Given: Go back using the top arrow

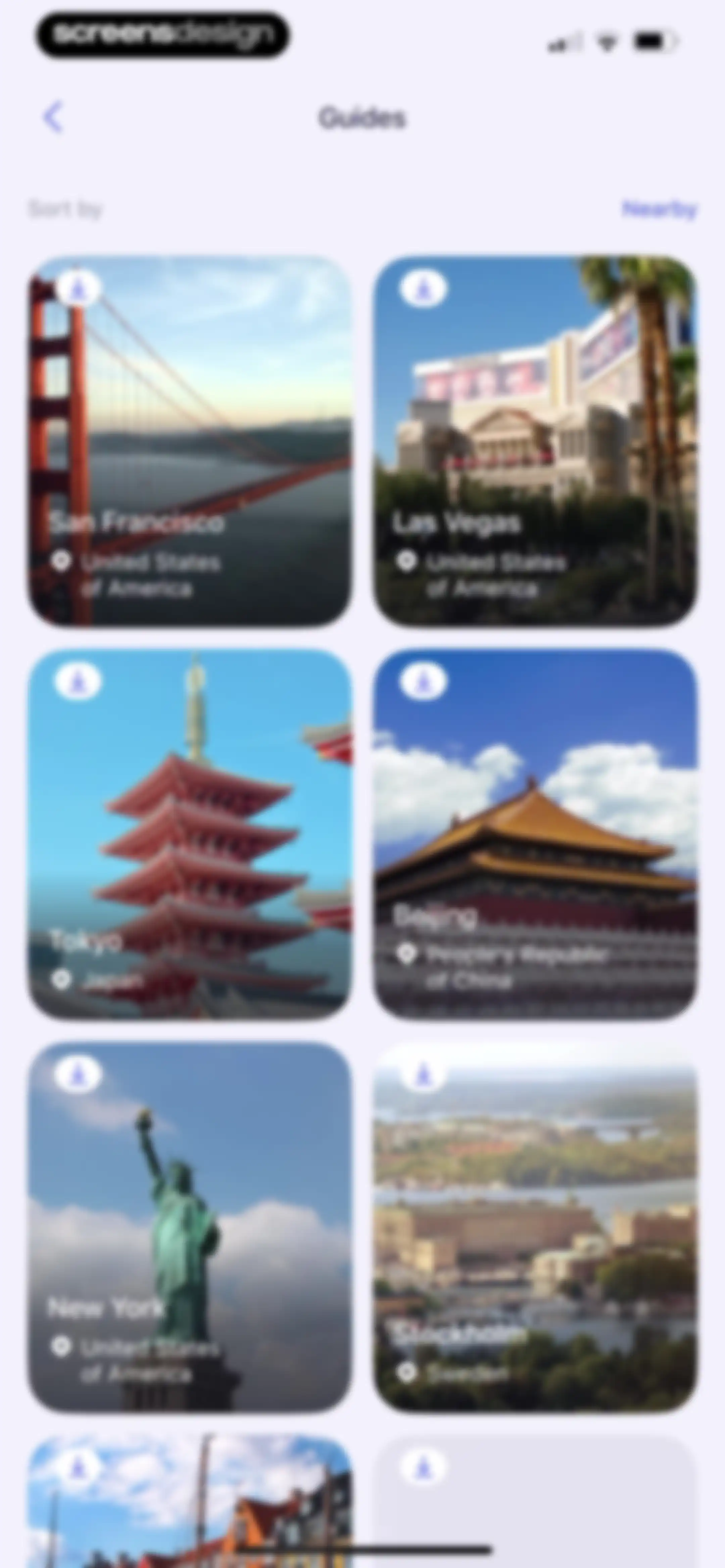Looking at the screenshot, I should pyautogui.click(x=54, y=117).
